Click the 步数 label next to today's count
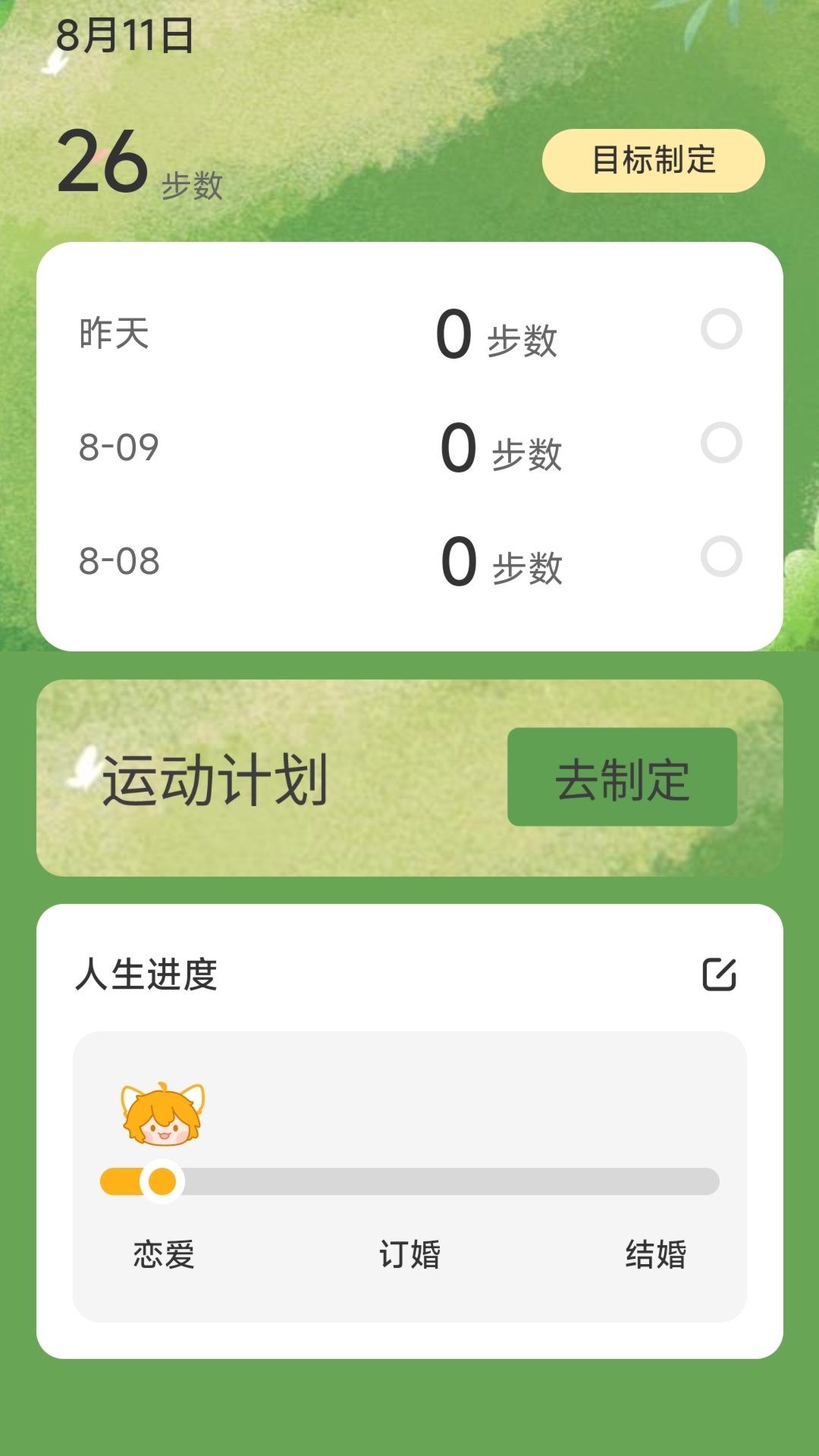 [x=193, y=186]
